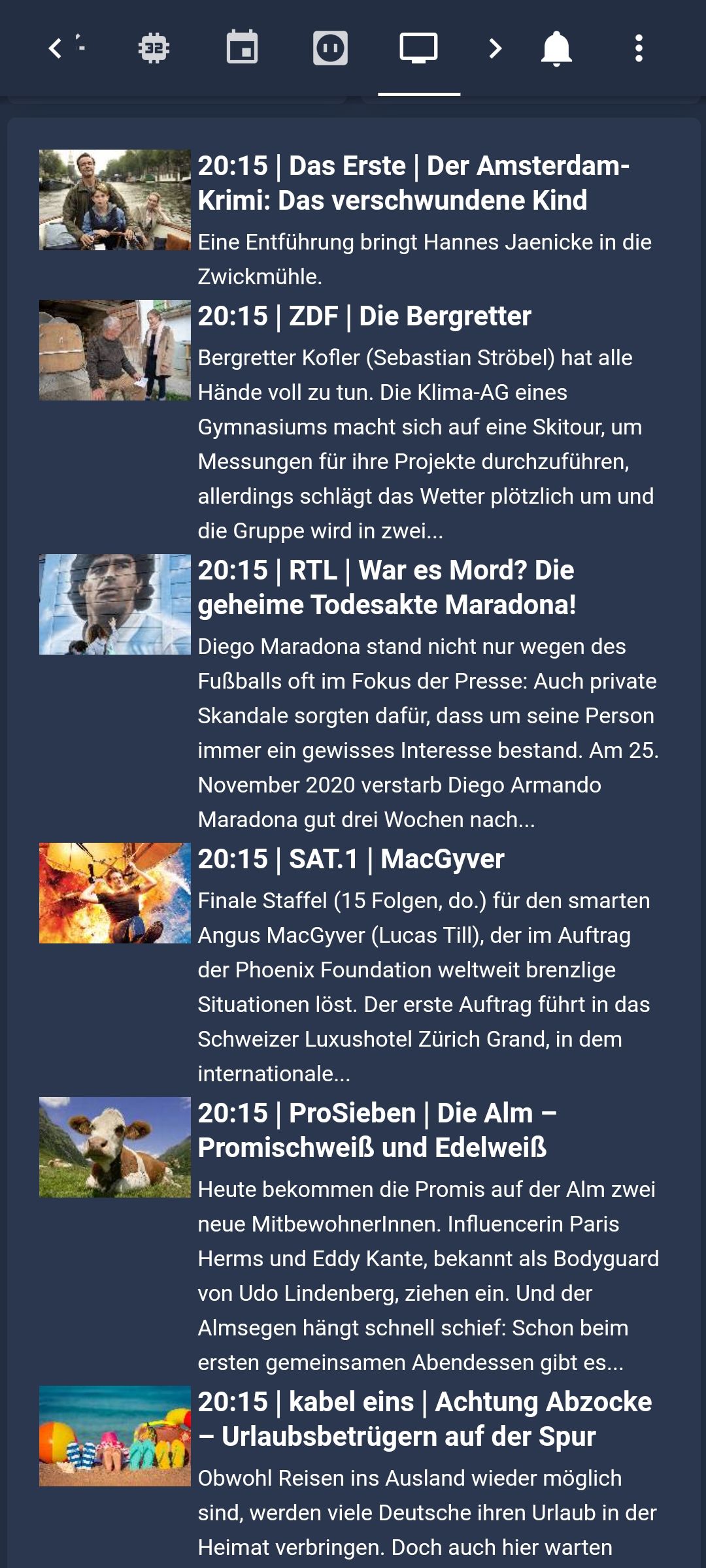Open the notifications bell
This screenshot has height=1568, width=706.
coord(556,48)
